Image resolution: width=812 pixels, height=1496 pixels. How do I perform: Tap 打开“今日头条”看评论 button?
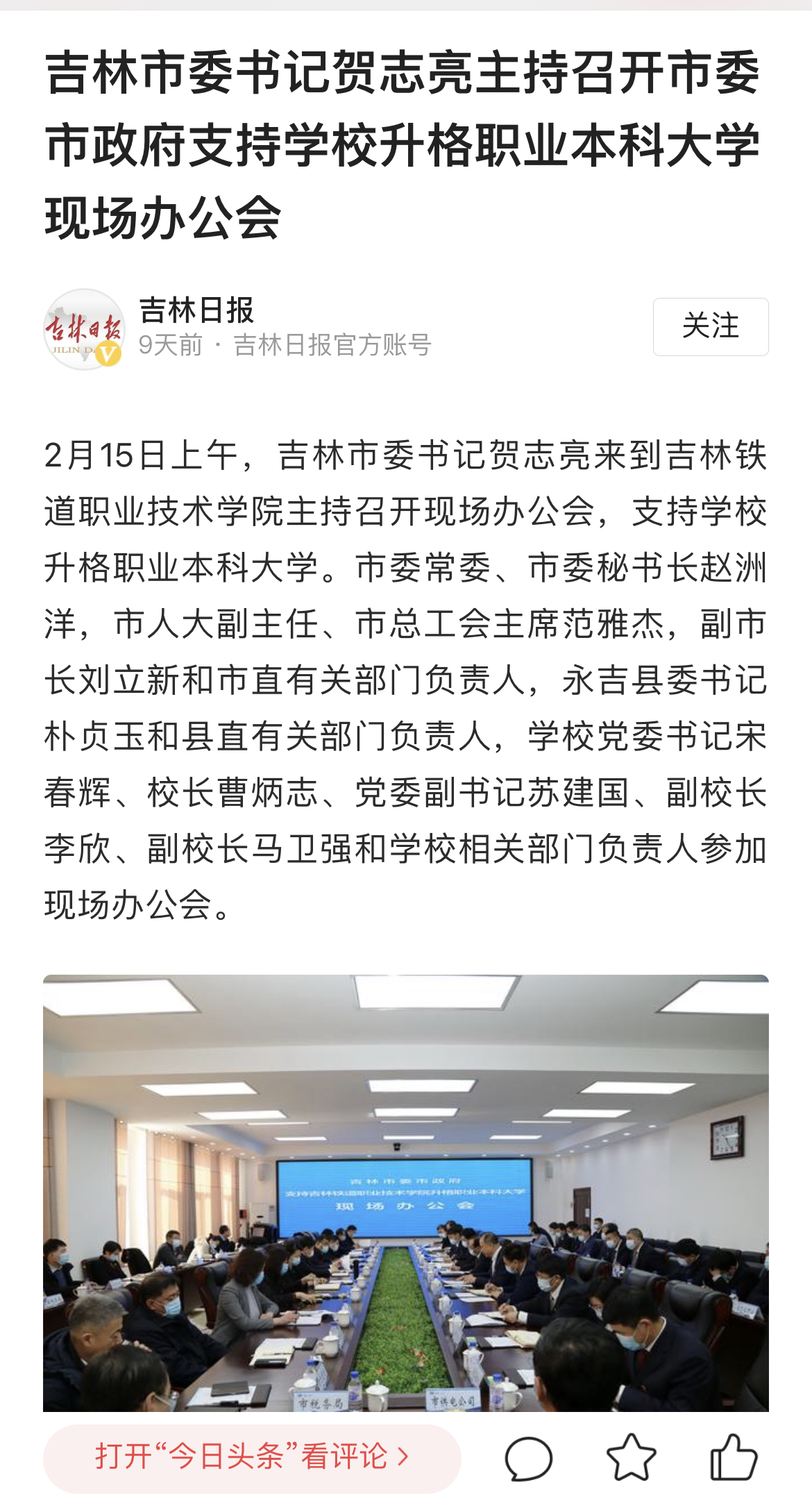coord(252,1456)
